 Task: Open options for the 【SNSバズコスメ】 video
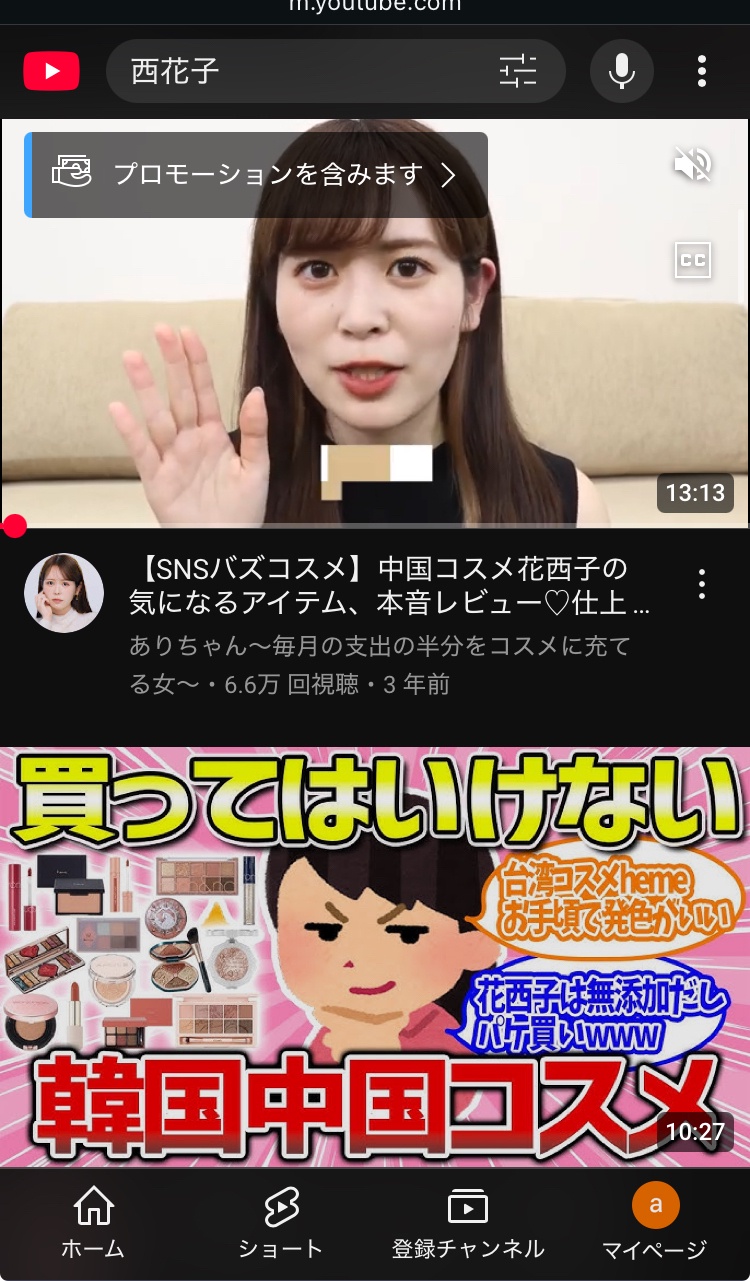pyautogui.click(x=702, y=584)
